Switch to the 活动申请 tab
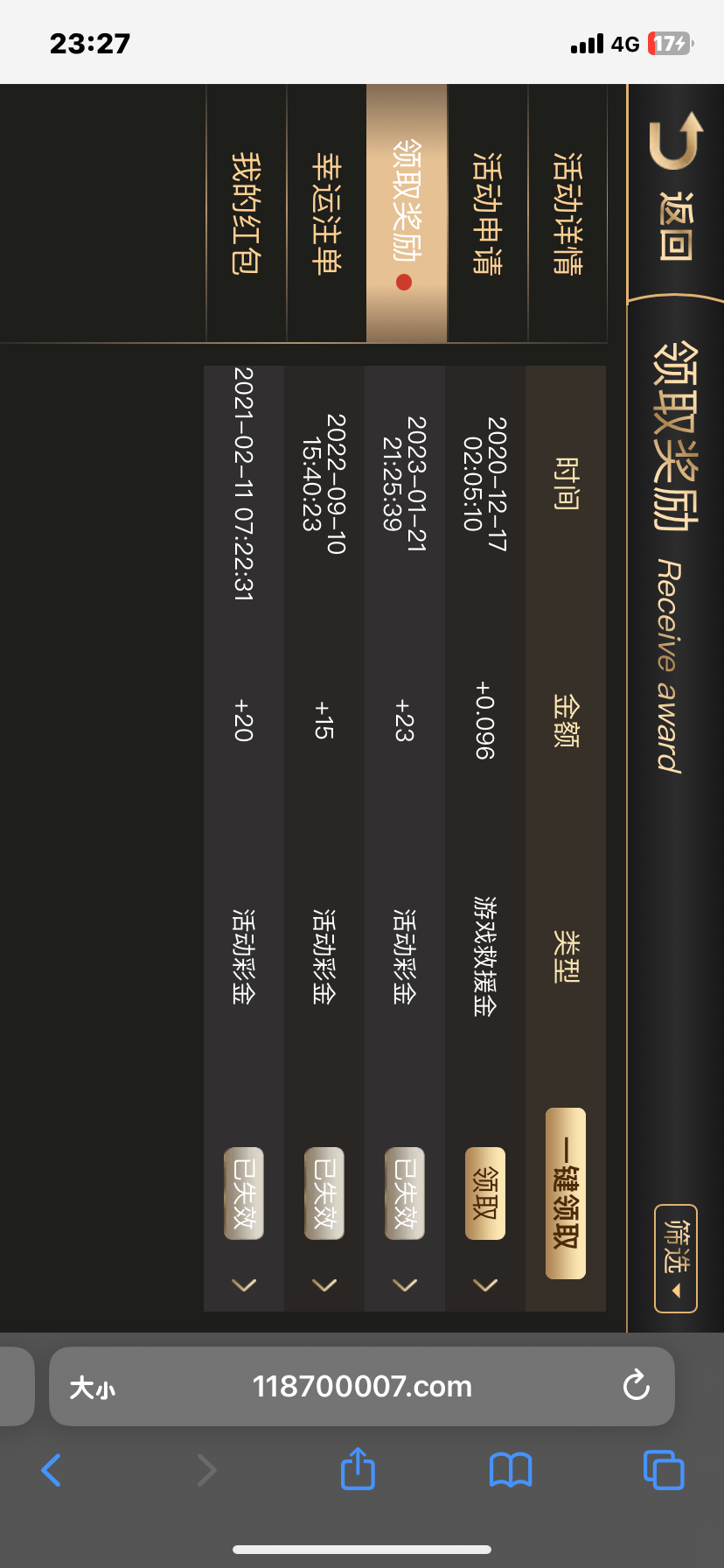 point(487,213)
